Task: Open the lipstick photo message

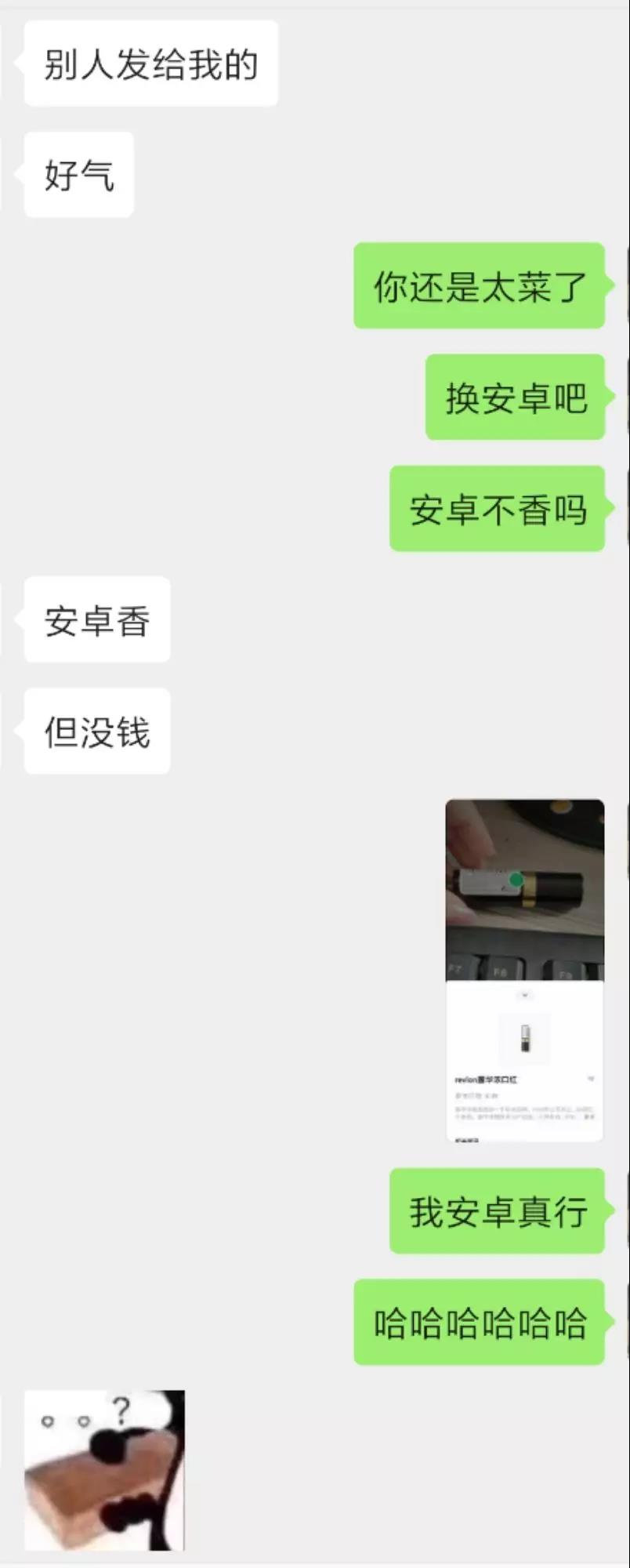Action: pyautogui.click(x=524, y=970)
